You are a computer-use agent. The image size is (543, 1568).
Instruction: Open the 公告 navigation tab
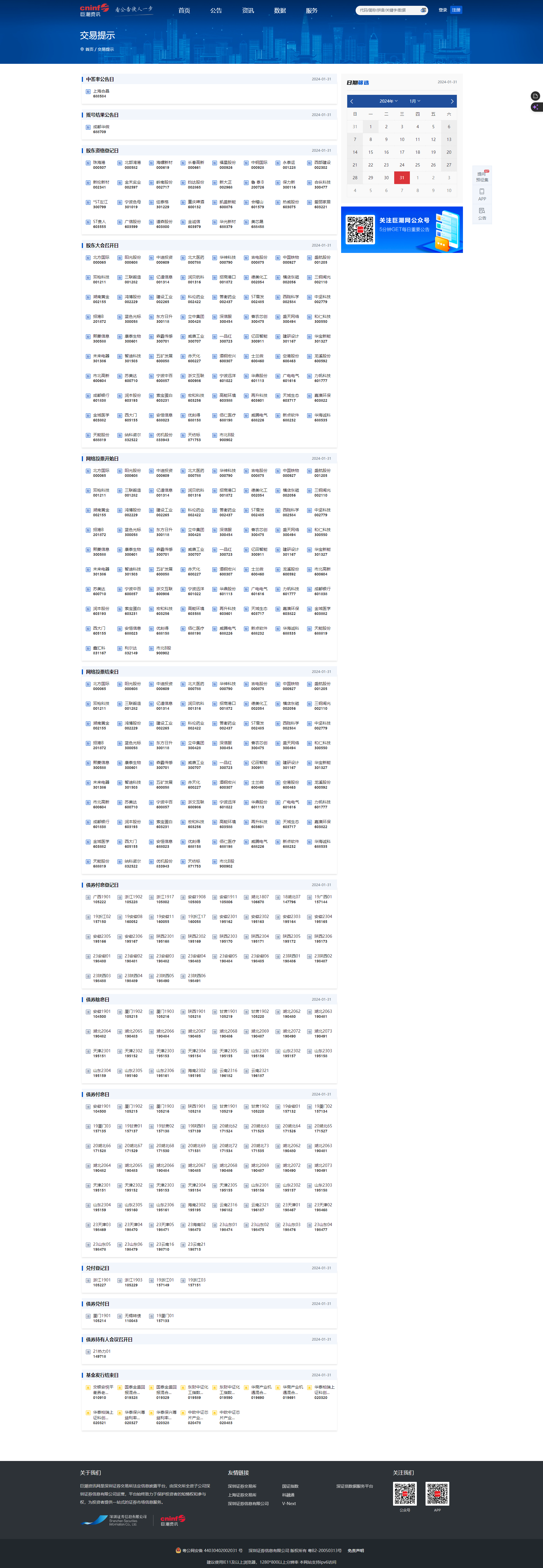click(216, 10)
